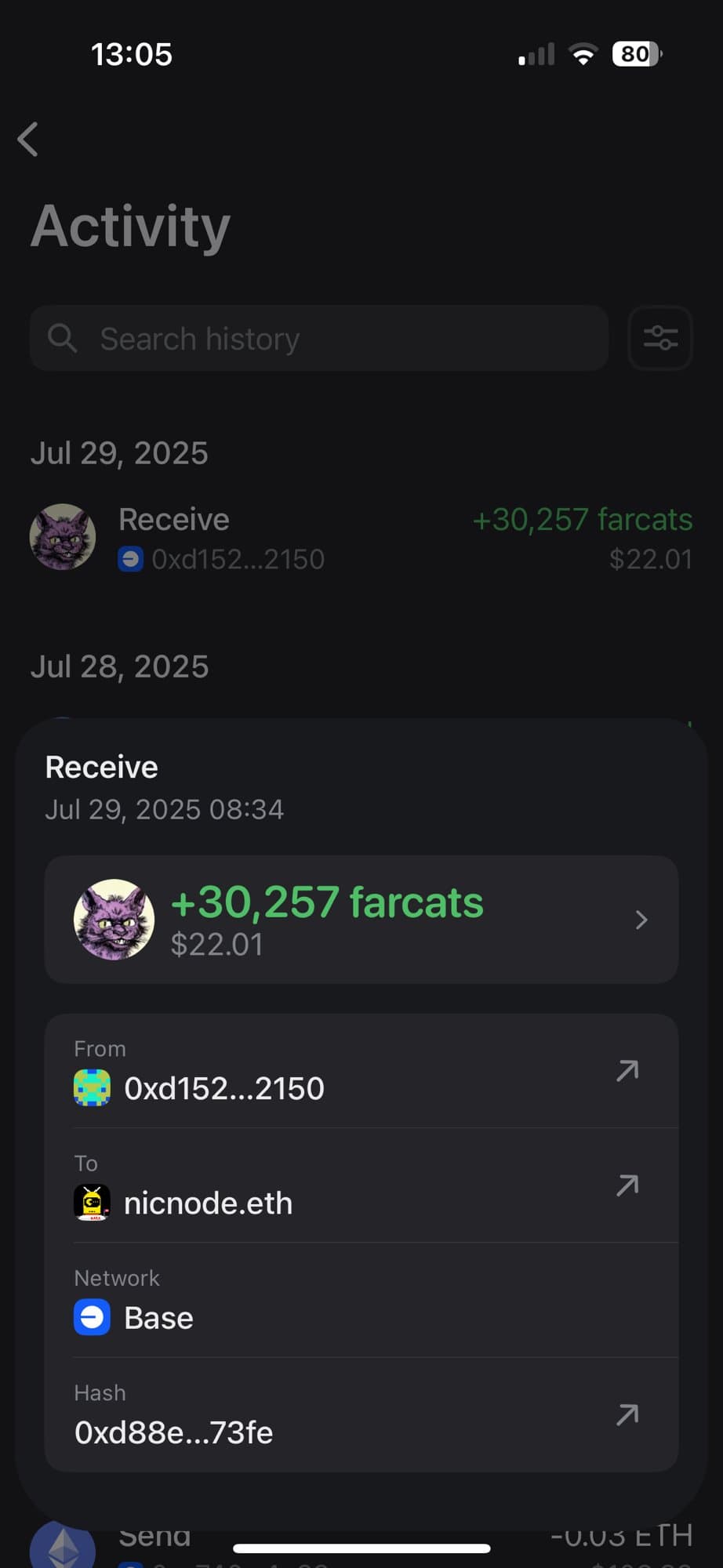The image size is (723, 1568).
Task: Open the Jul 29 Receive transaction row
Action: pos(361,539)
